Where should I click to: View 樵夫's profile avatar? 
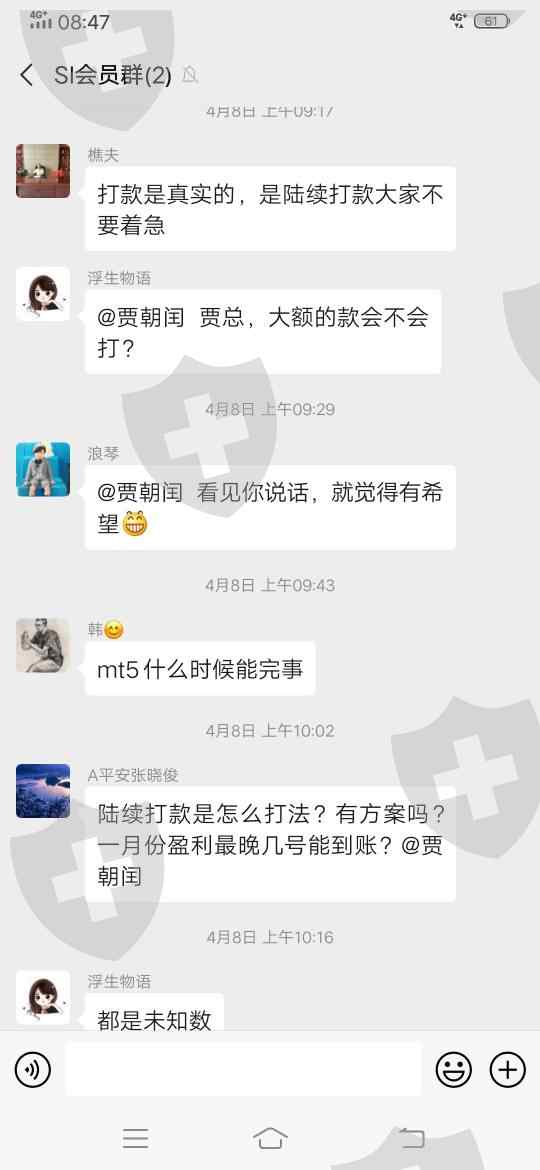43,171
